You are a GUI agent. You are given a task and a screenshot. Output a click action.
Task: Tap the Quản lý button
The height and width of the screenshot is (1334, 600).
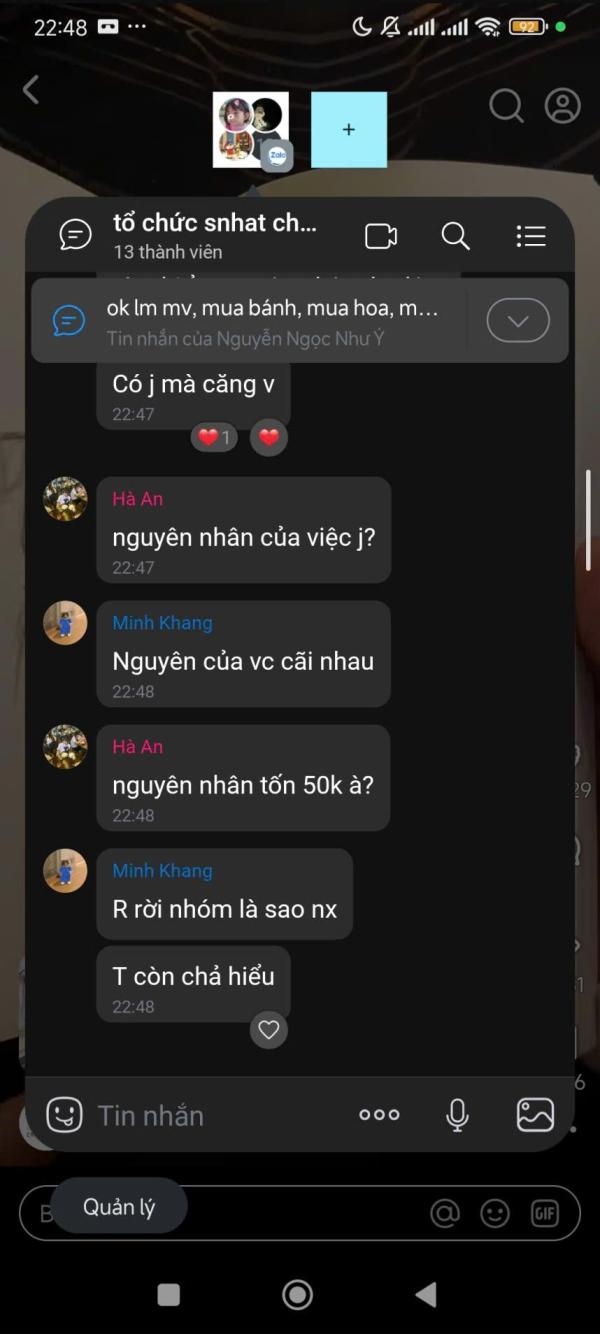pos(119,1207)
